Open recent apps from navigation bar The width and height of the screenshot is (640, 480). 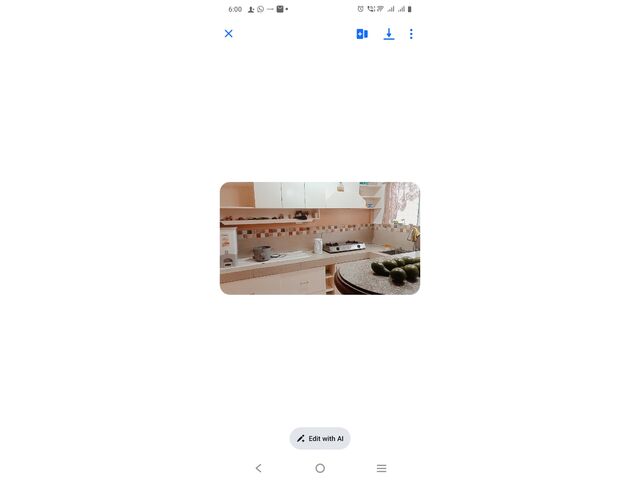[381, 468]
